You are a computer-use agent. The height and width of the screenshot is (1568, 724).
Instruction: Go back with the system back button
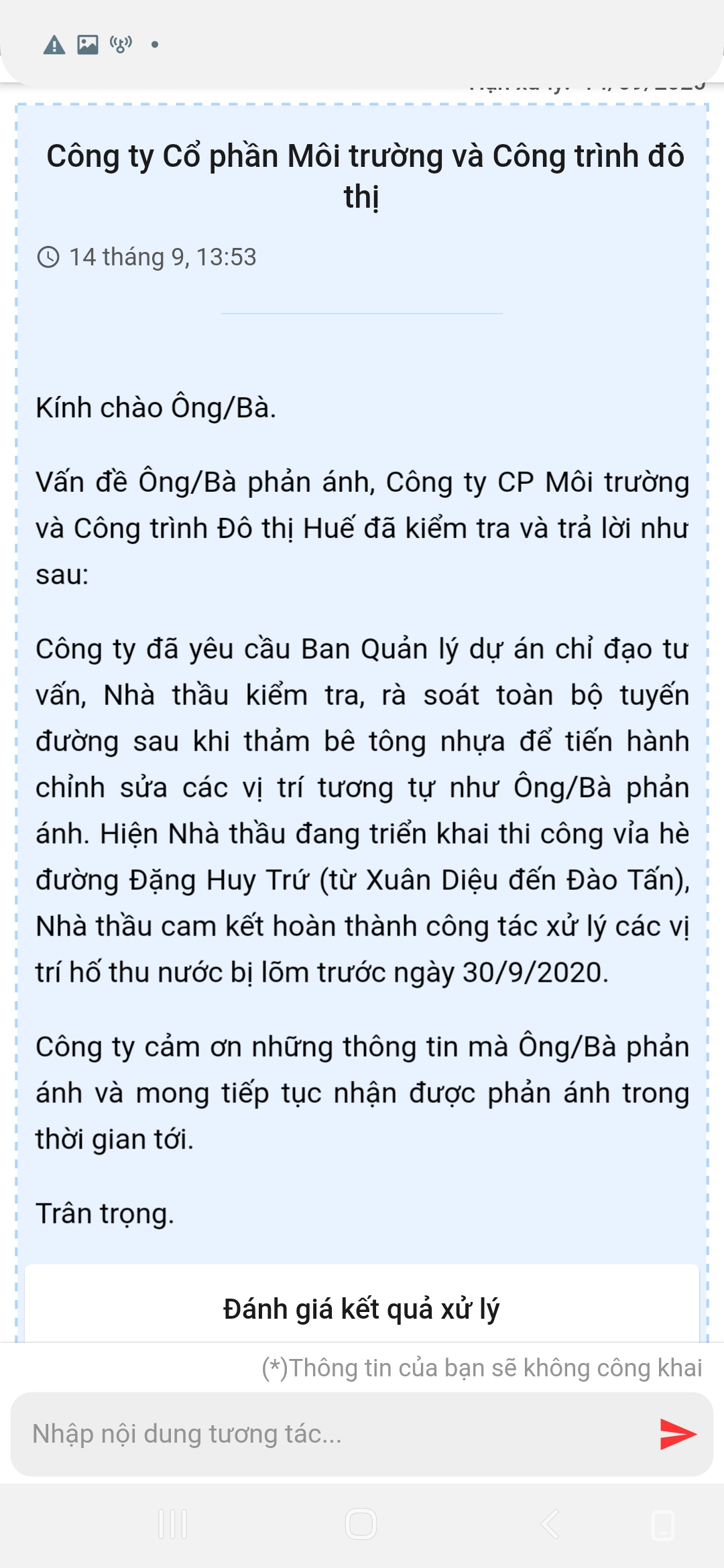click(x=550, y=1524)
